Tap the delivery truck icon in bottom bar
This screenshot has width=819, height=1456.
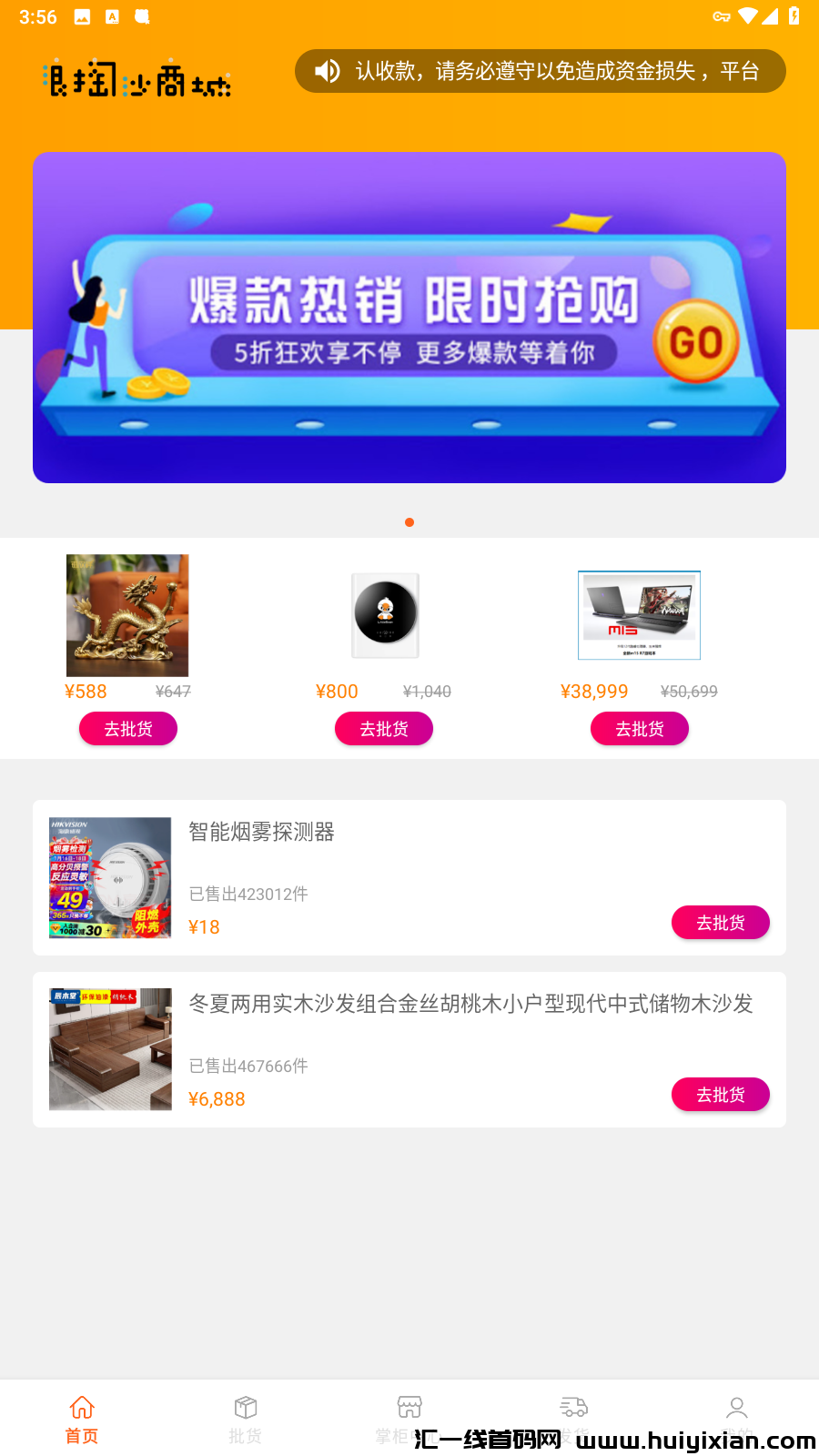(573, 1407)
